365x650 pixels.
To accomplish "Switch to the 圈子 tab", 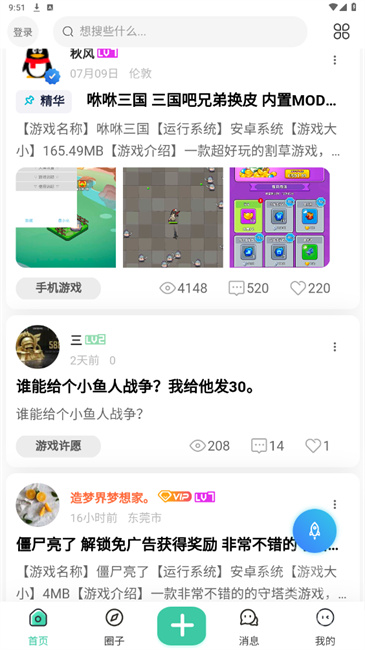I will (x=114, y=626).
